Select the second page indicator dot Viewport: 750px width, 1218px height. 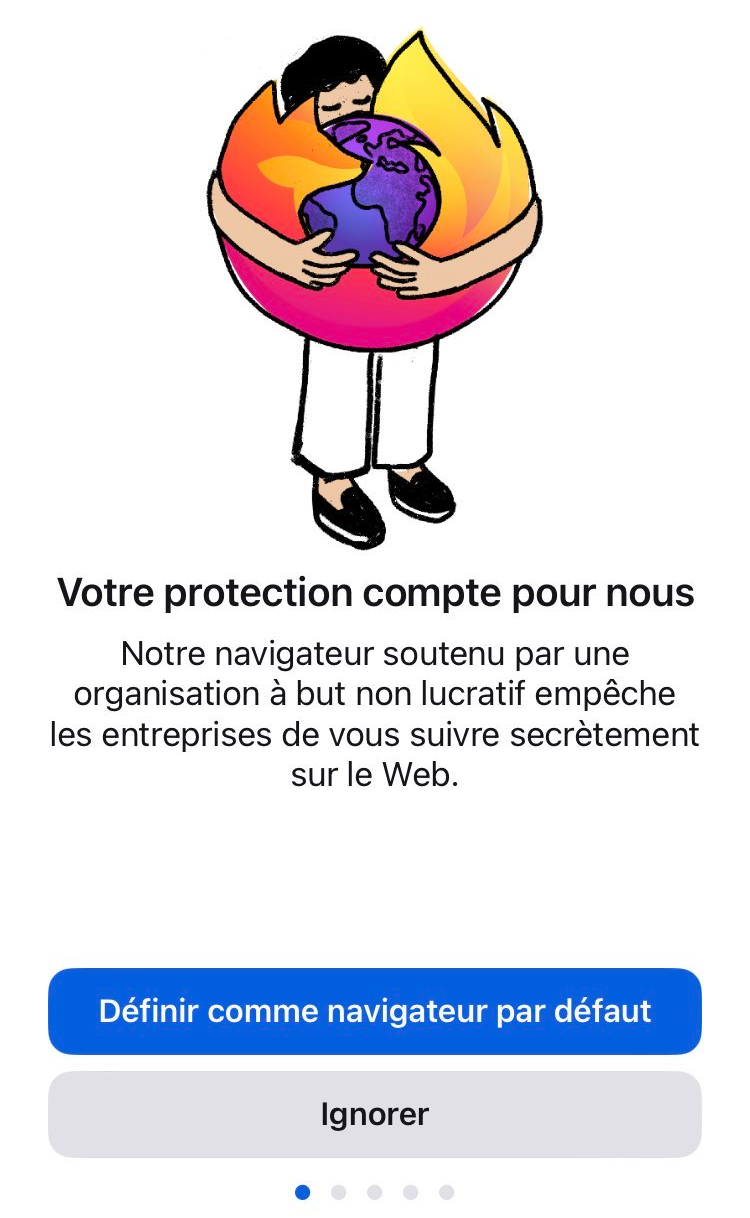[338, 1192]
